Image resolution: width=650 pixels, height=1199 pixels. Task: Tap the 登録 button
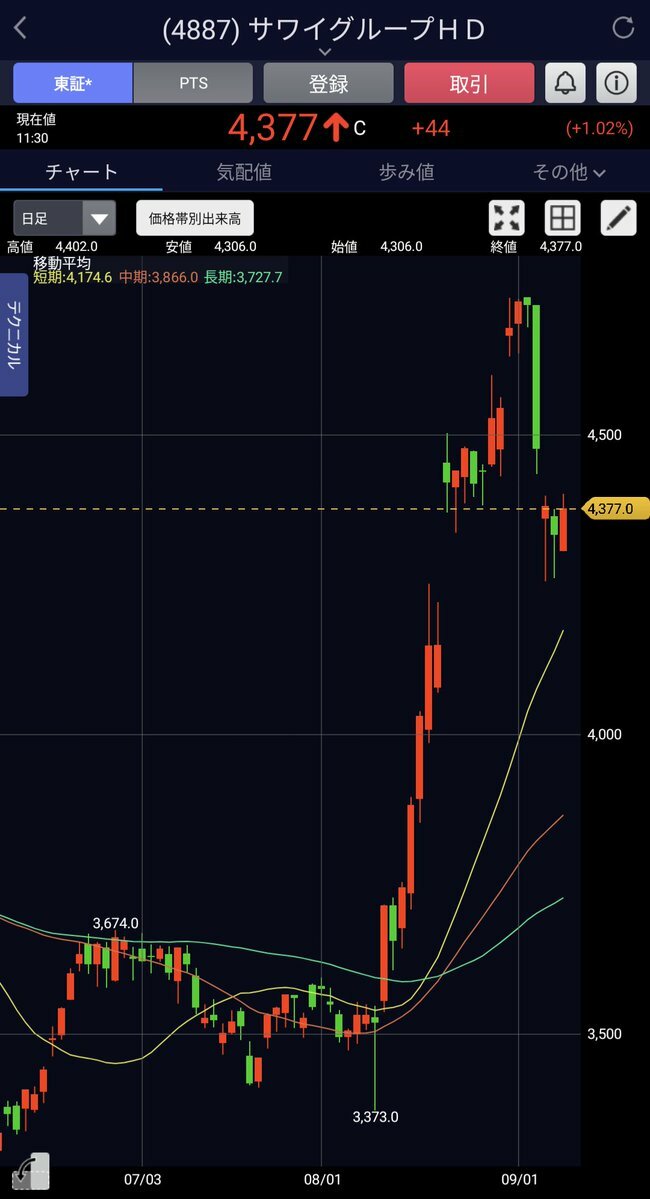[329, 83]
